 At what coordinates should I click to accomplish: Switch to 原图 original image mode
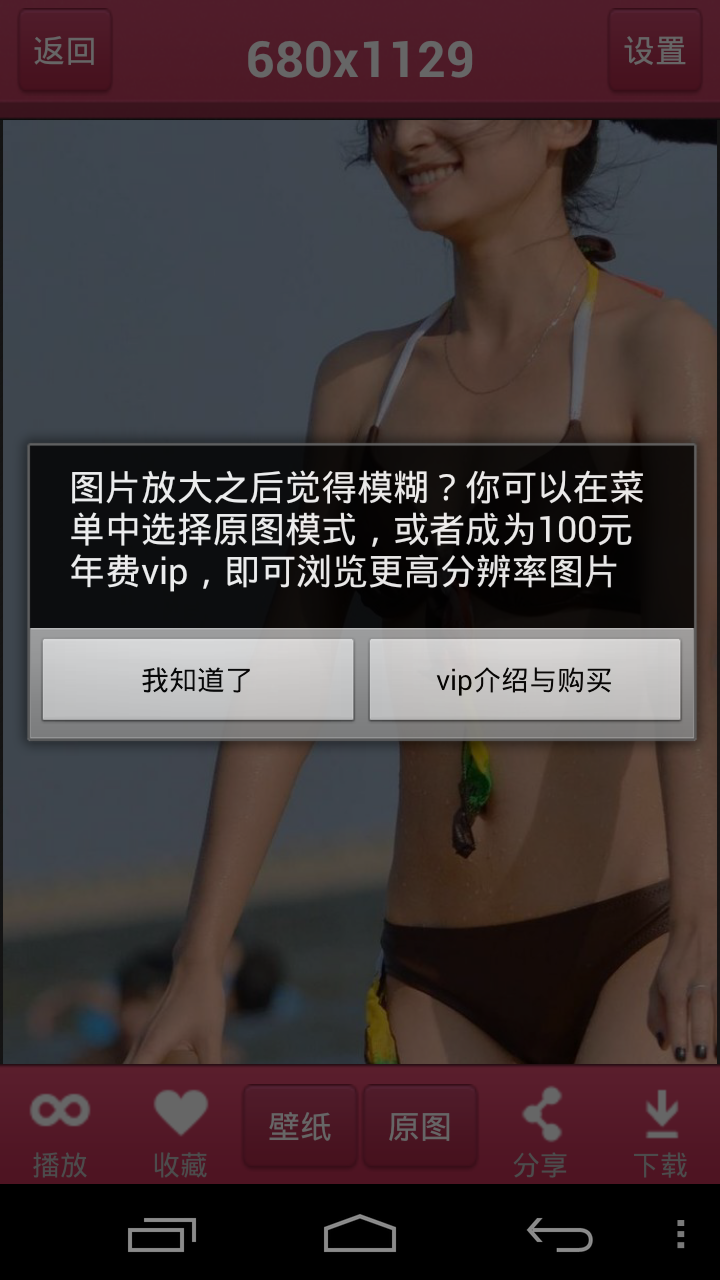point(420,1126)
